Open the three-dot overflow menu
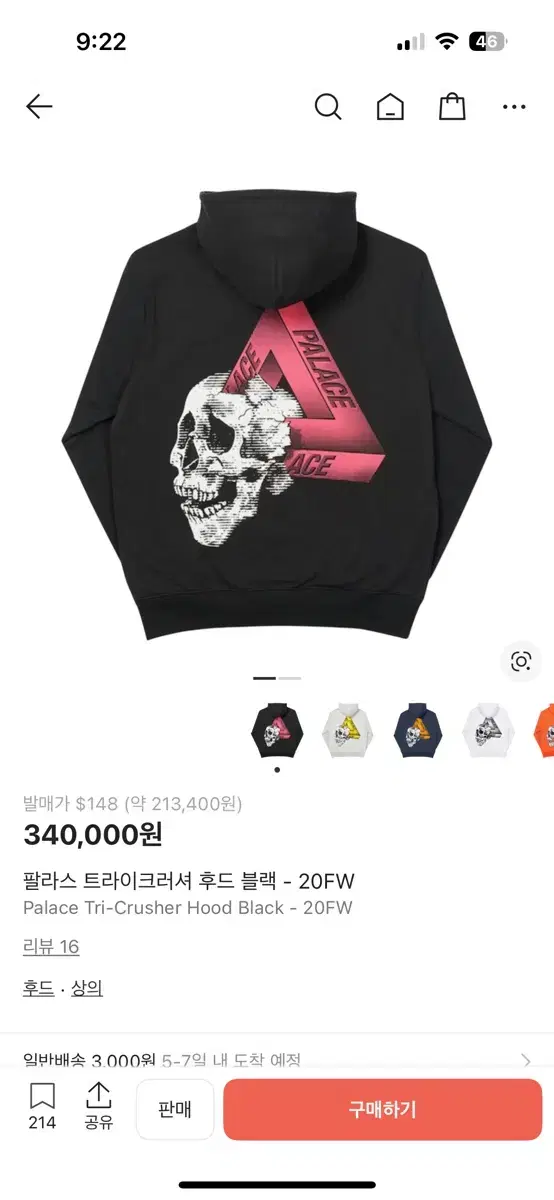Image resolution: width=554 pixels, height=1200 pixels. tap(514, 107)
